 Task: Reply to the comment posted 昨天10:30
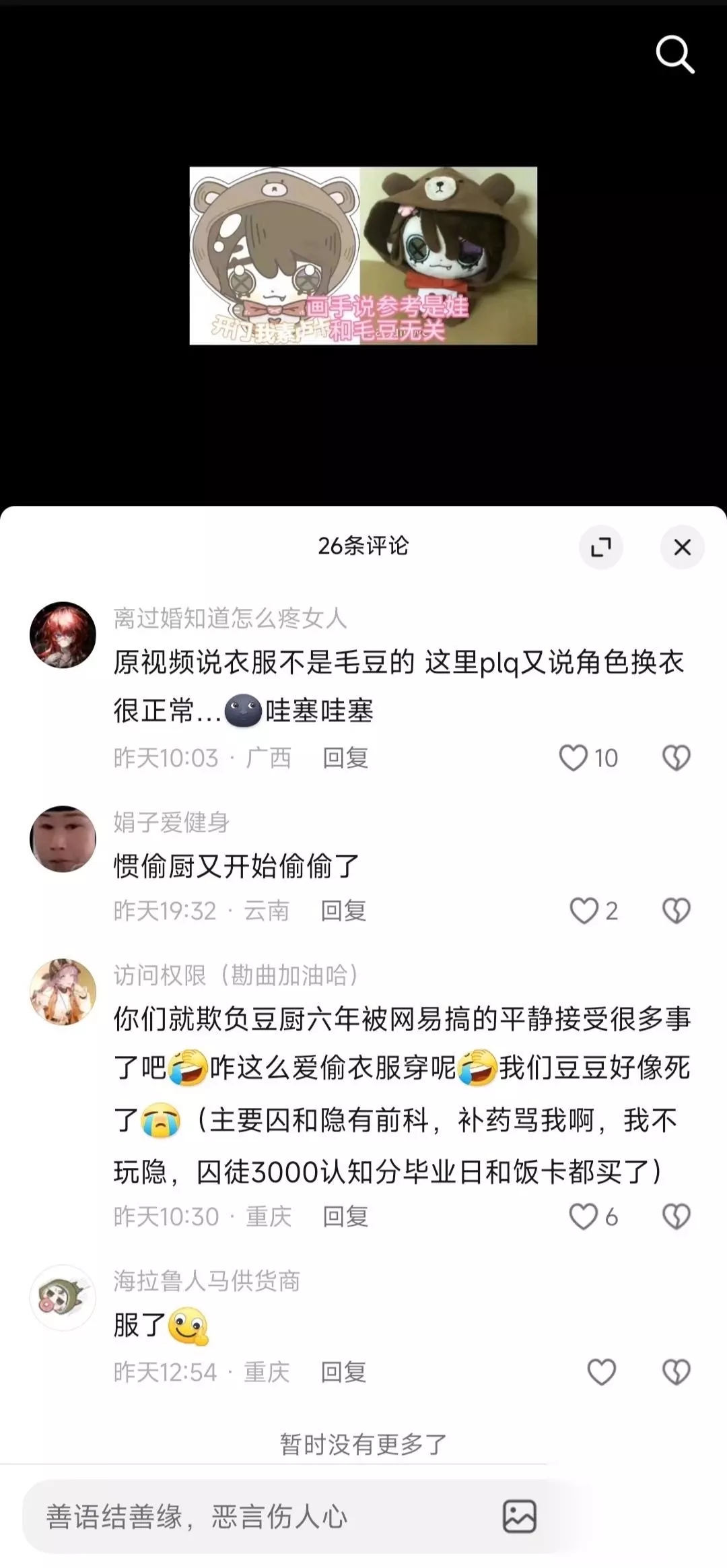click(x=345, y=1216)
